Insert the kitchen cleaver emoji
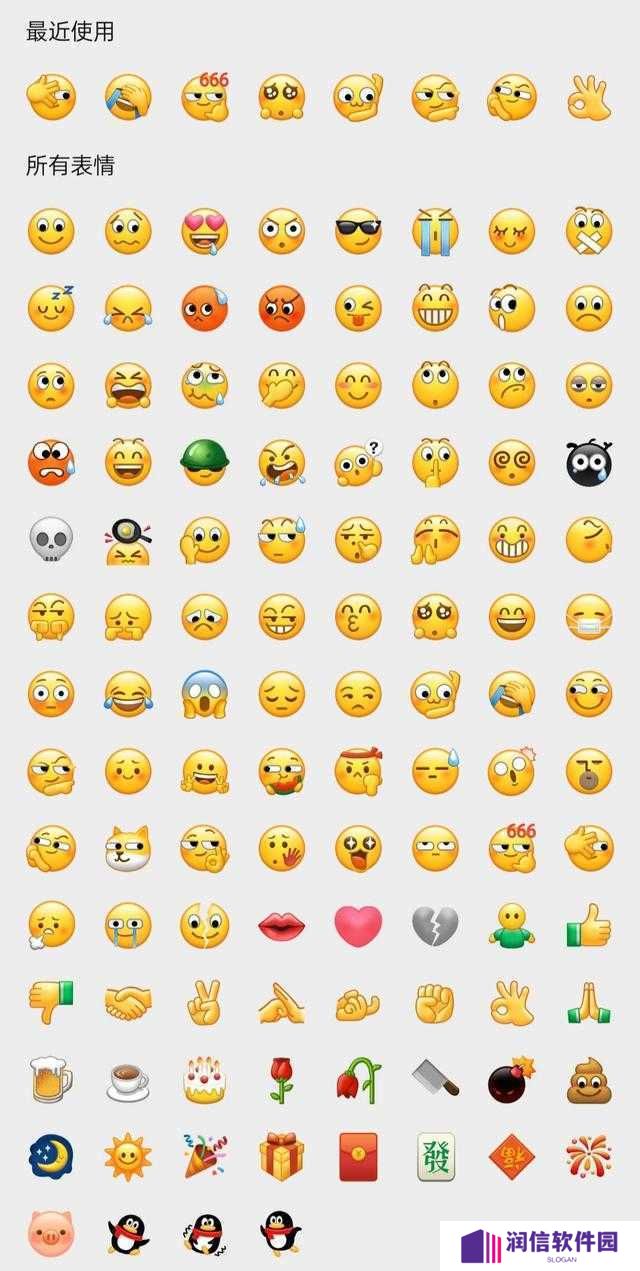 pyautogui.click(x=435, y=1080)
